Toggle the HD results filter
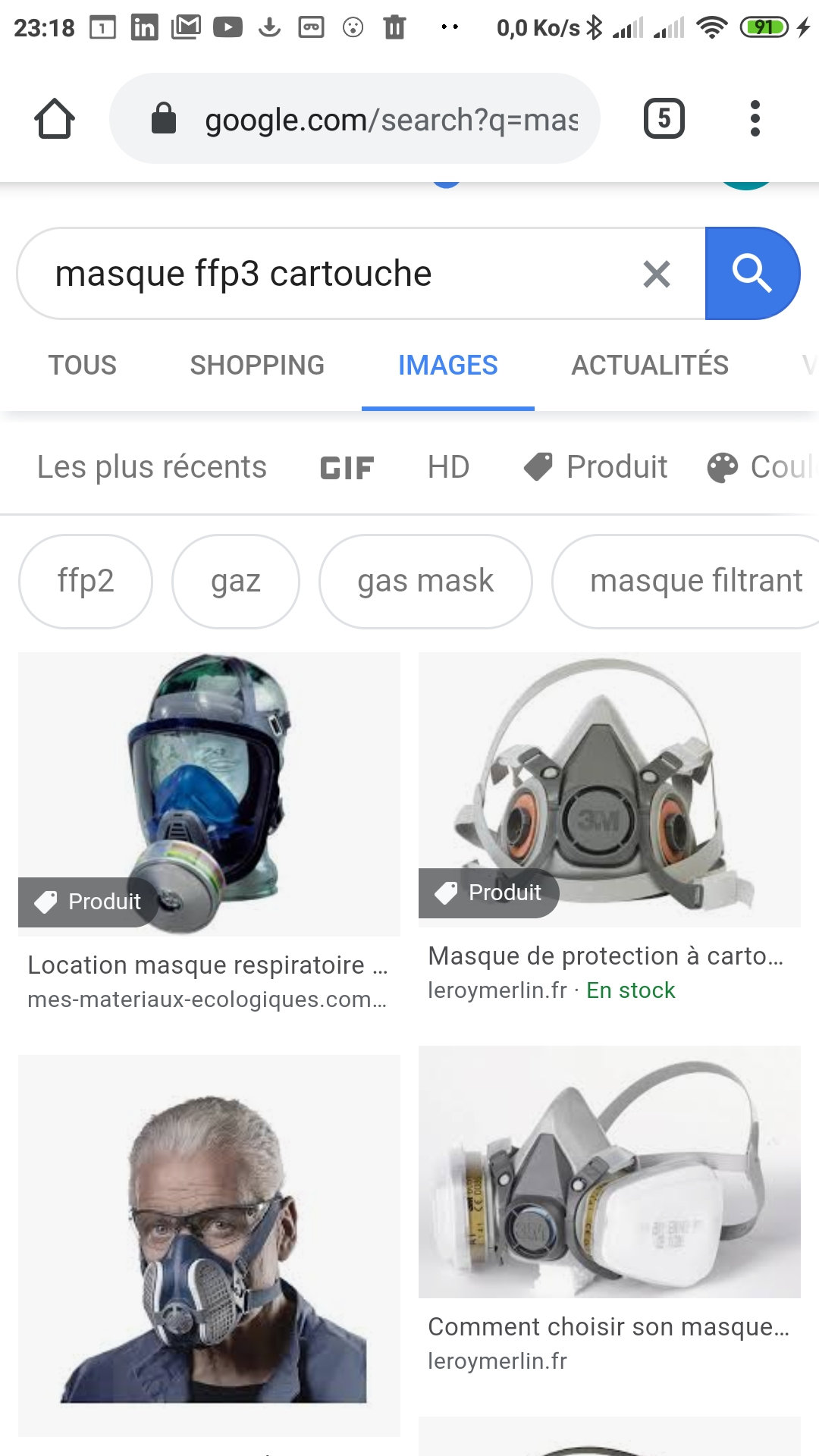This screenshot has width=819, height=1456. point(448,467)
